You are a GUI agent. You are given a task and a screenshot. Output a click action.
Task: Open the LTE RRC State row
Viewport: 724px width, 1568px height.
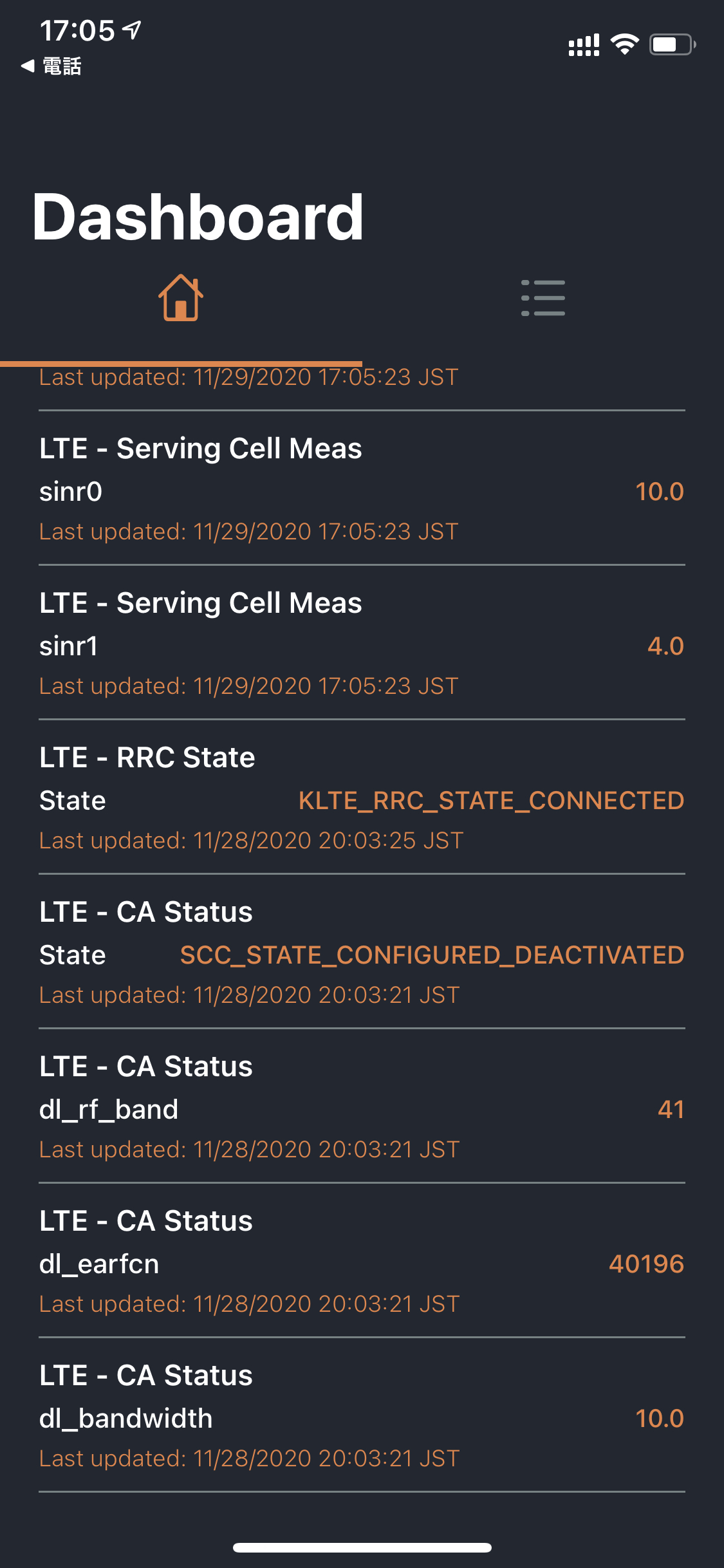[362, 797]
